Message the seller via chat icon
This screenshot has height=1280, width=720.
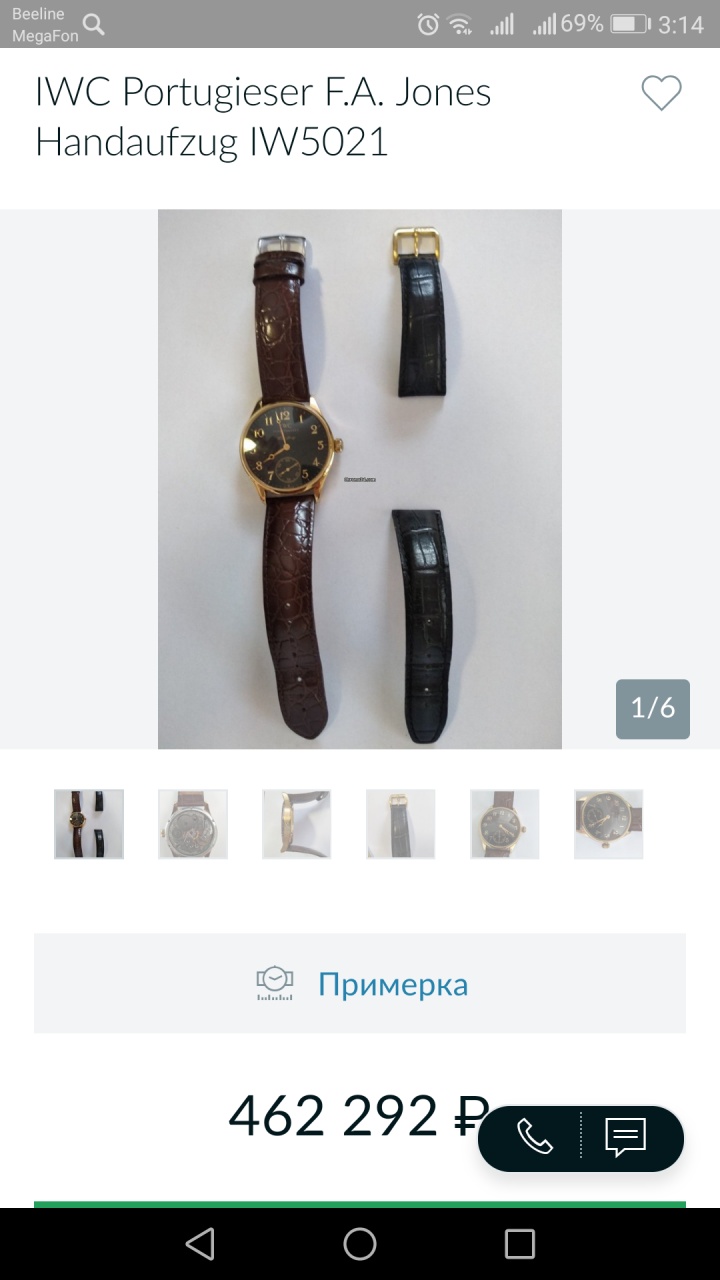(627, 1137)
